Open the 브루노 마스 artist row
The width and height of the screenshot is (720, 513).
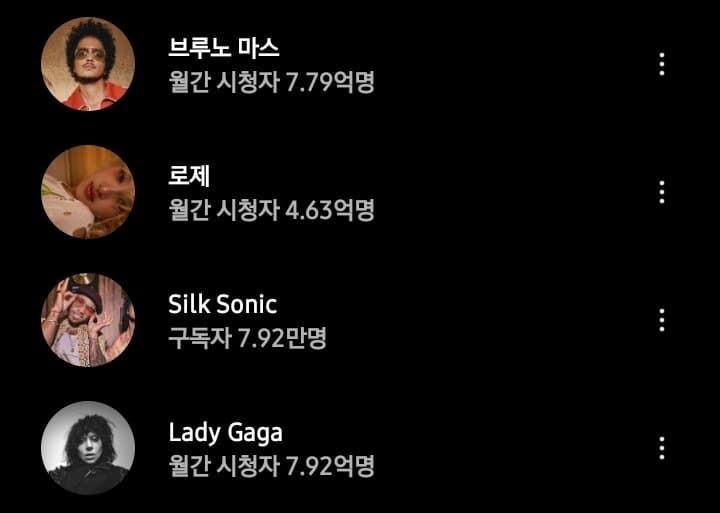tap(270, 64)
